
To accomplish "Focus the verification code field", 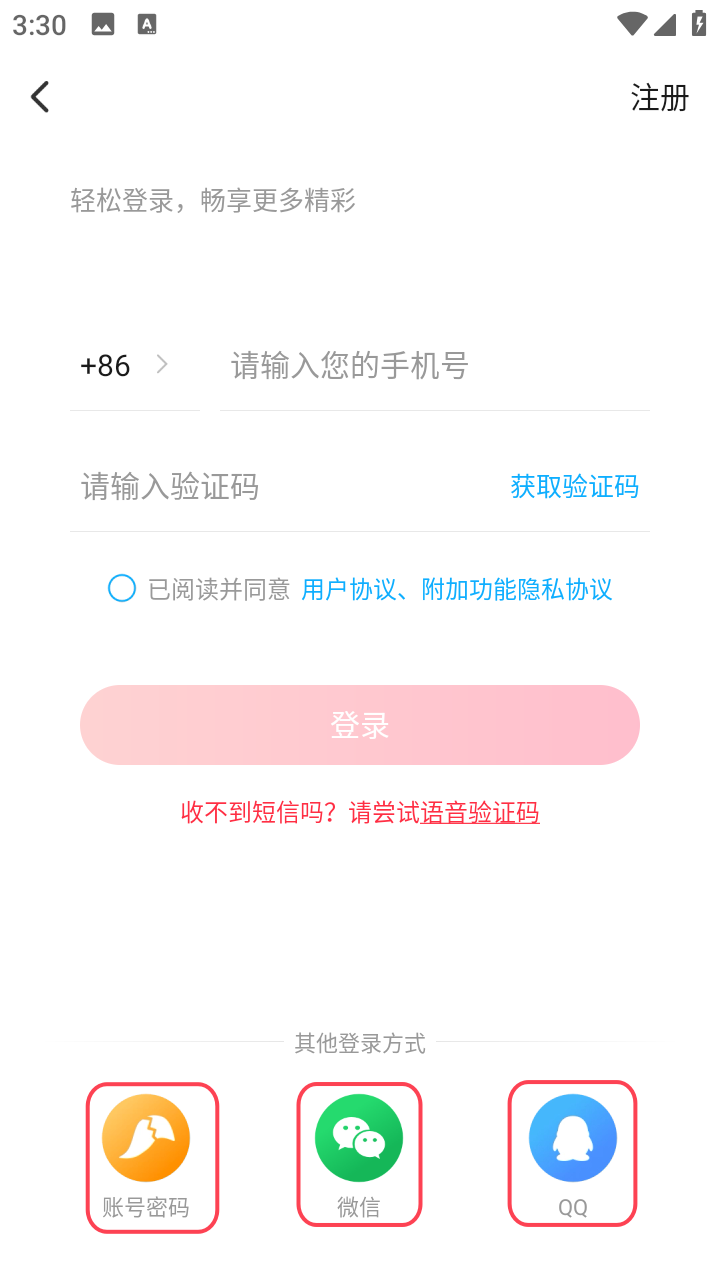I will 280,487.
